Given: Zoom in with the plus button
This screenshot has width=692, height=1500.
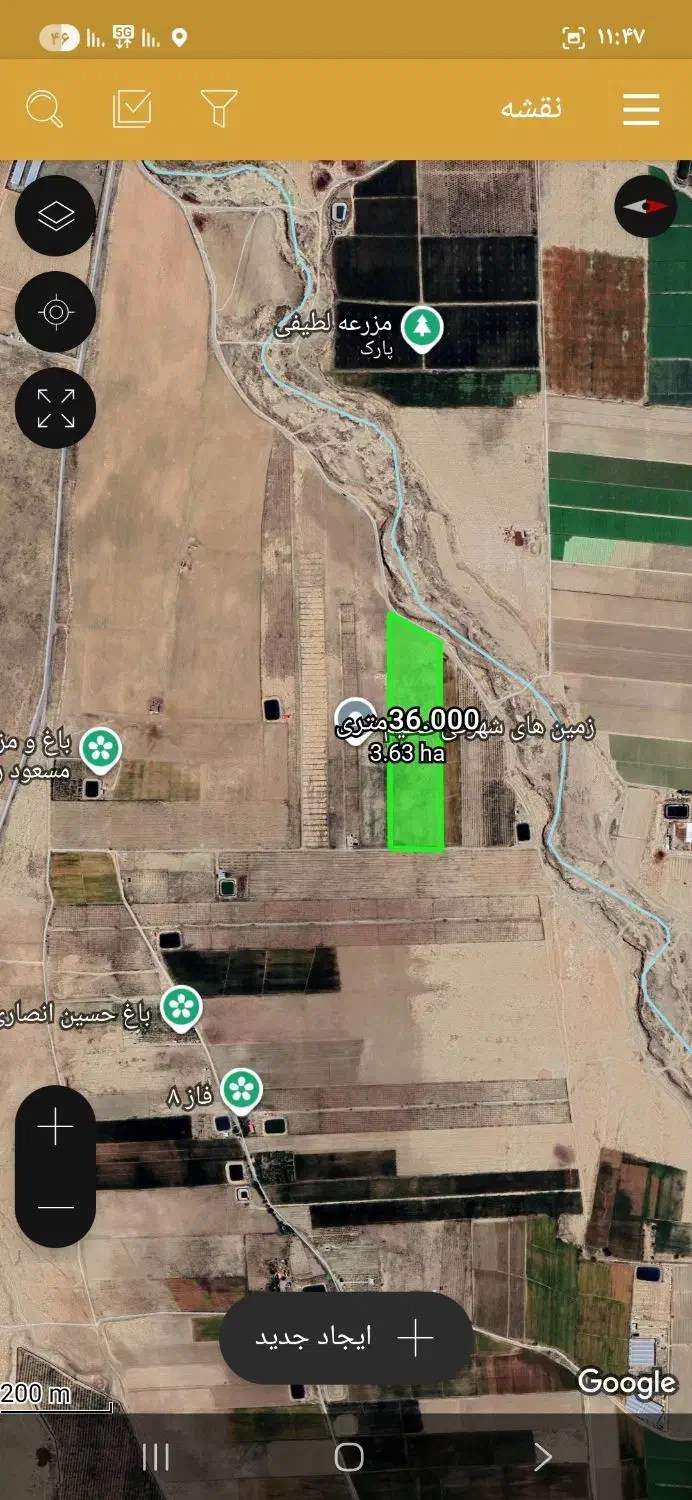Looking at the screenshot, I should pos(56,1128).
